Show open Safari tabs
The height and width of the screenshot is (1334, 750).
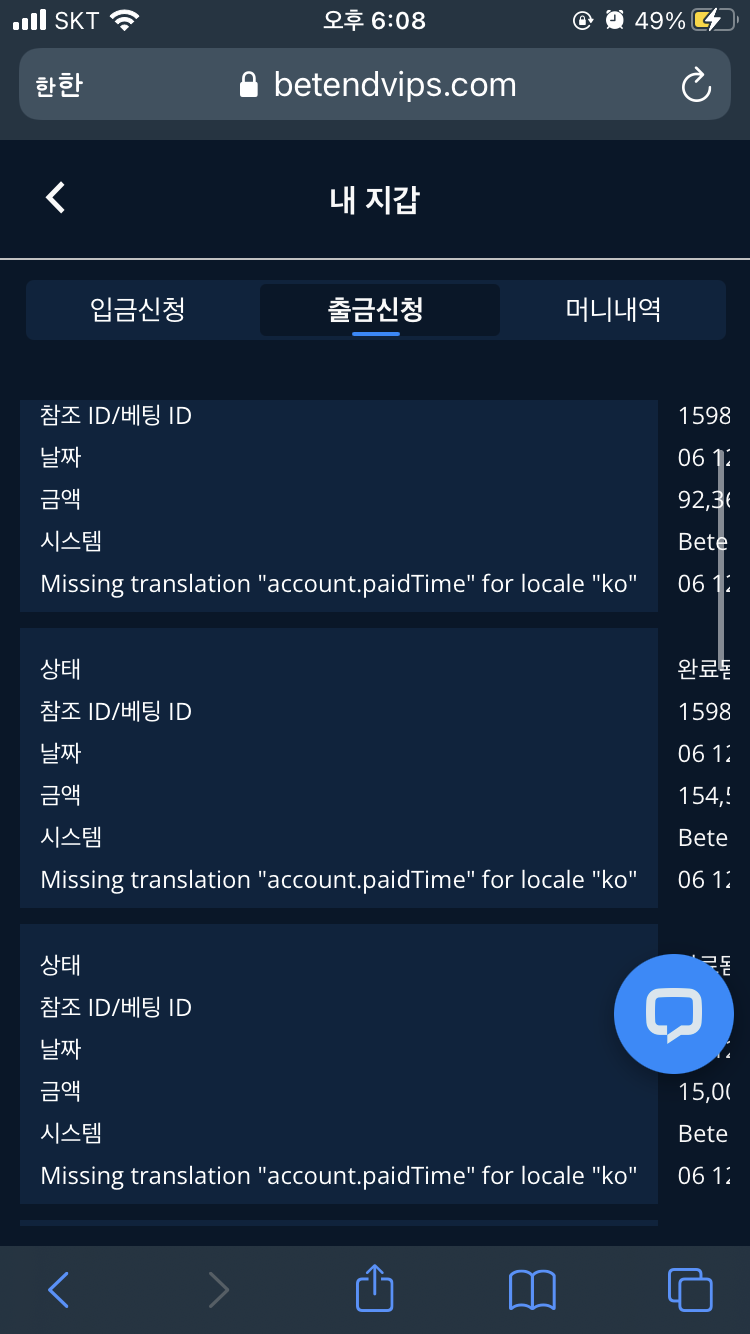tap(689, 1290)
